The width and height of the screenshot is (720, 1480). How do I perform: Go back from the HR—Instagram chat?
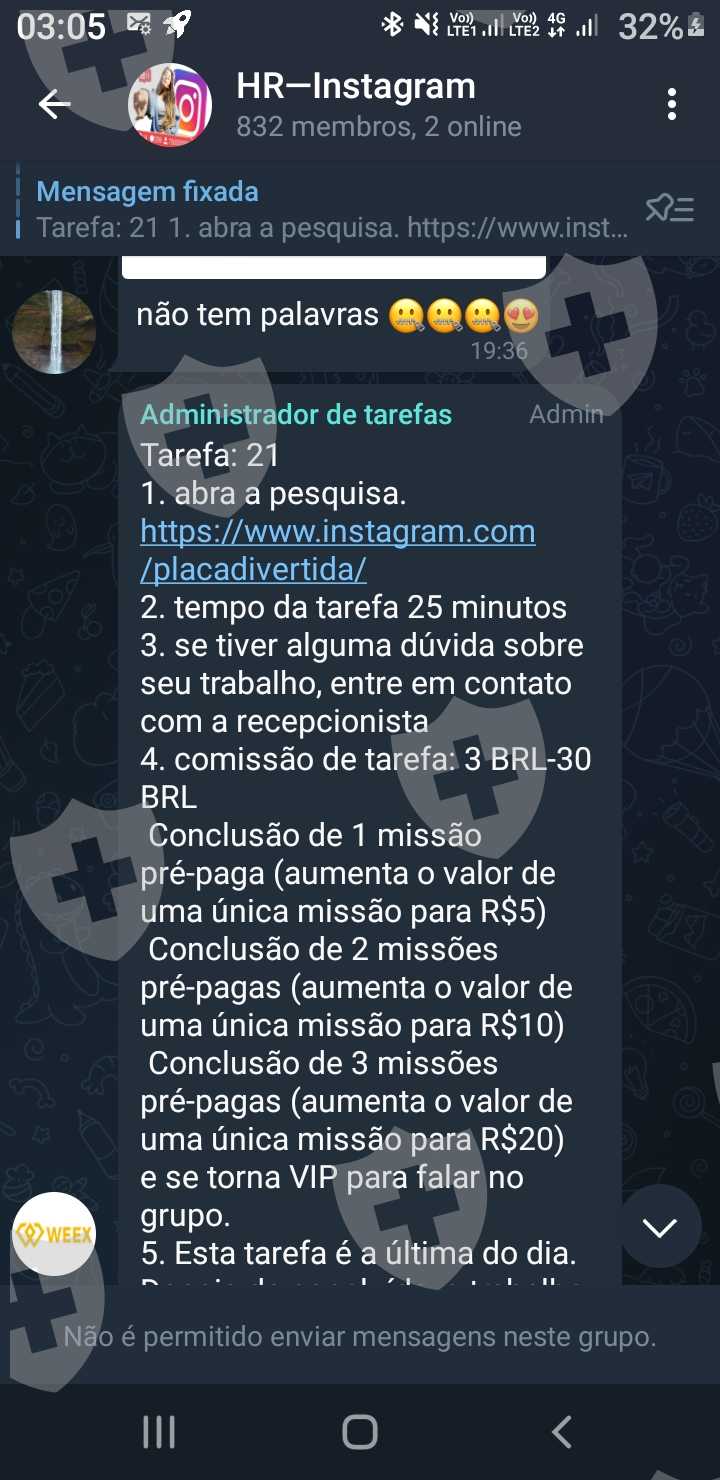(x=54, y=104)
